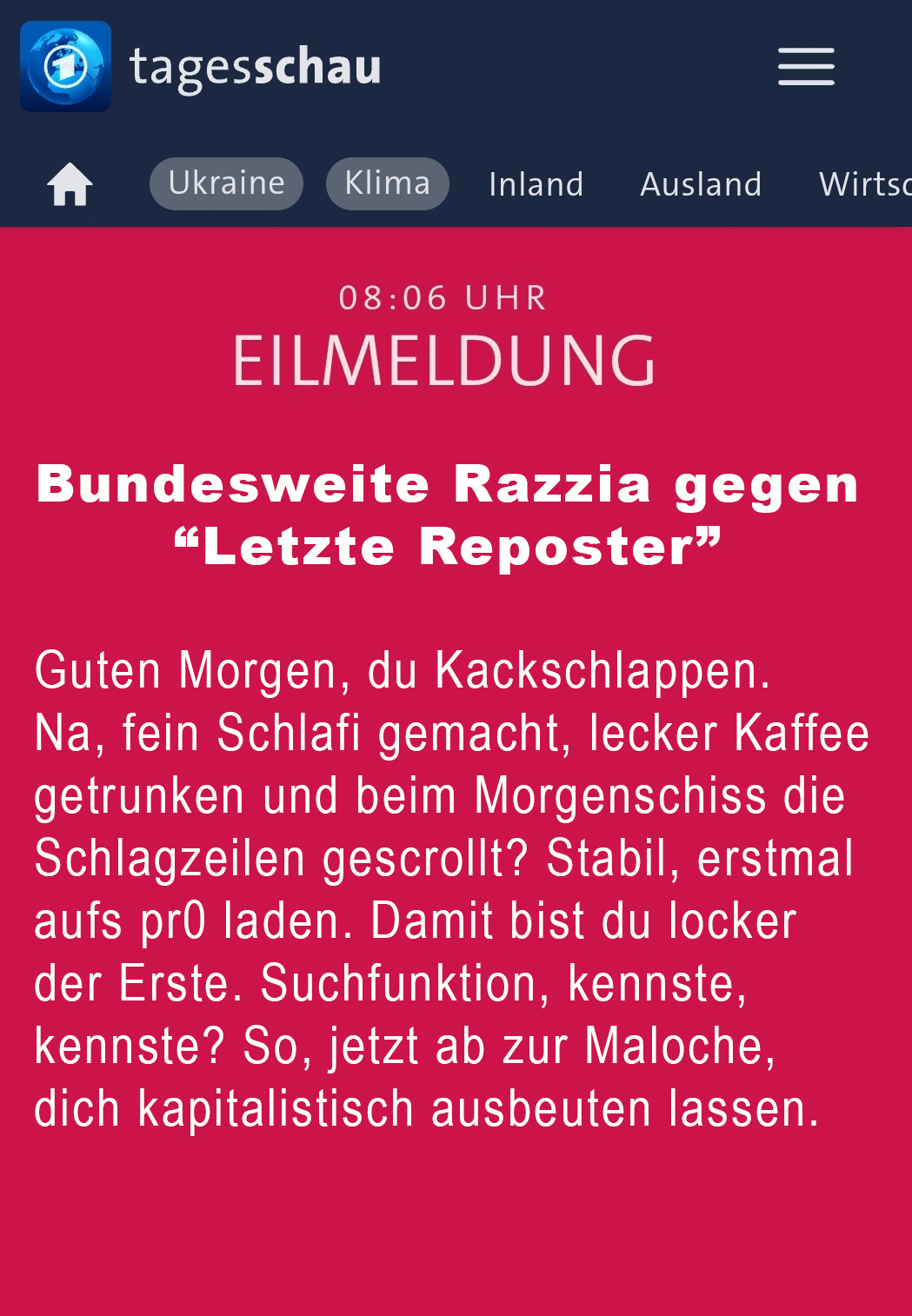The image size is (912, 1316).
Task: Open the hamburger menu
Action: [x=806, y=67]
